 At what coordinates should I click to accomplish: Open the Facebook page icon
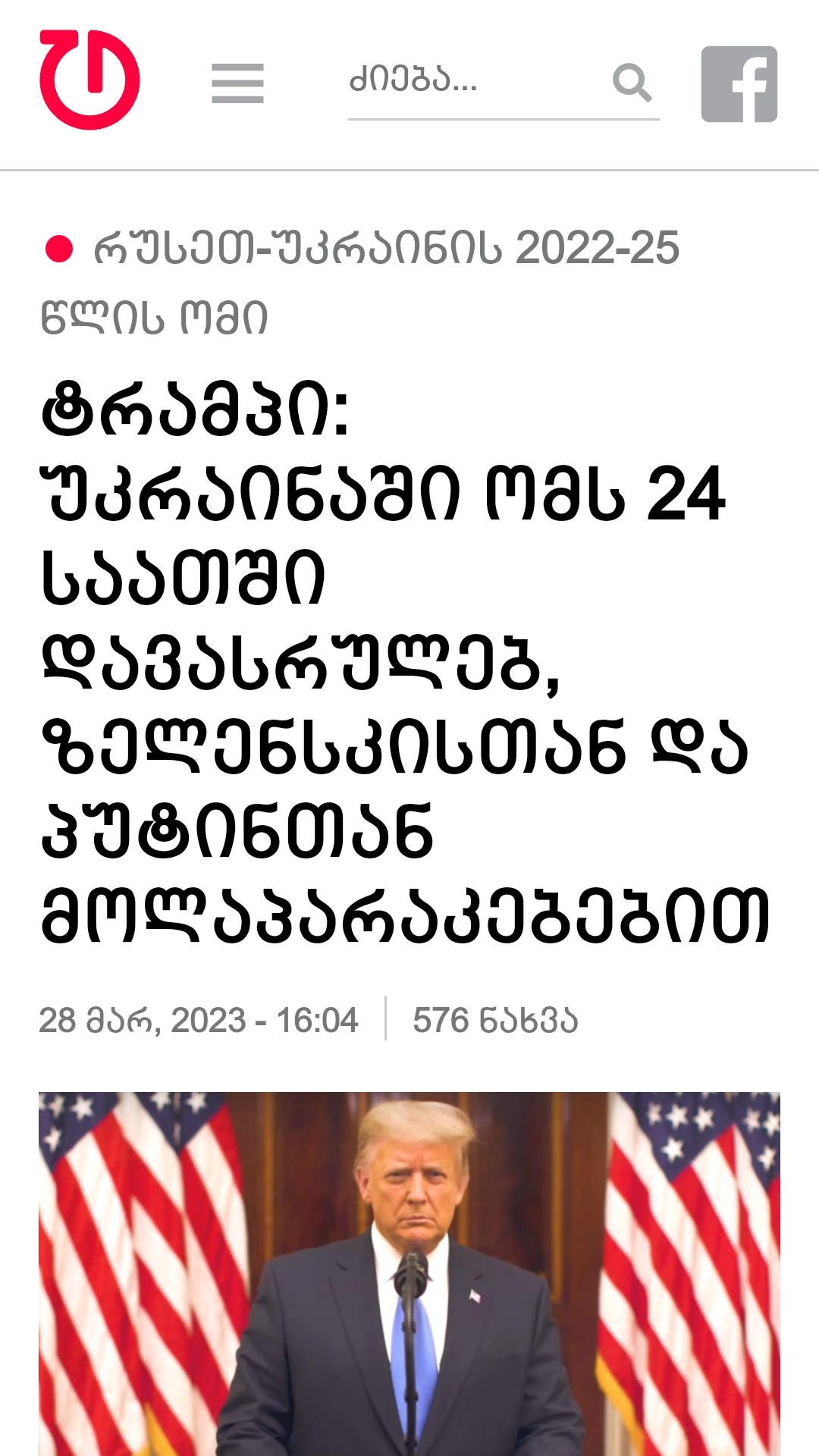(x=739, y=83)
